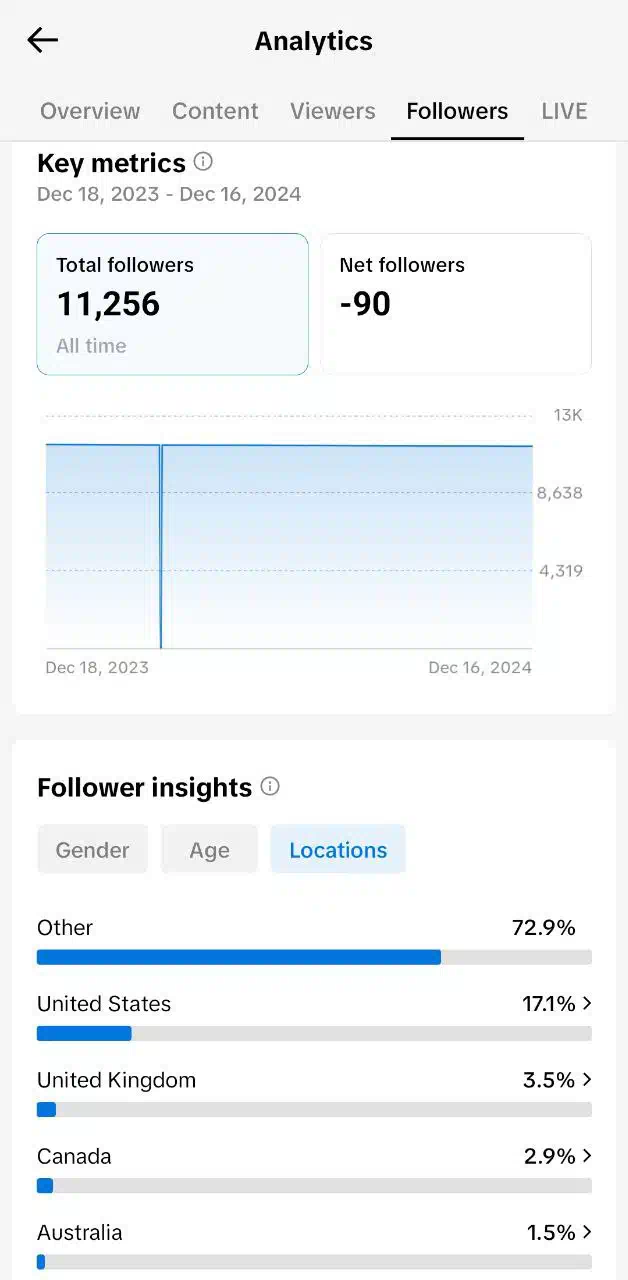Open the Australia location details
This screenshot has width=628, height=1280.
[x=314, y=1245]
